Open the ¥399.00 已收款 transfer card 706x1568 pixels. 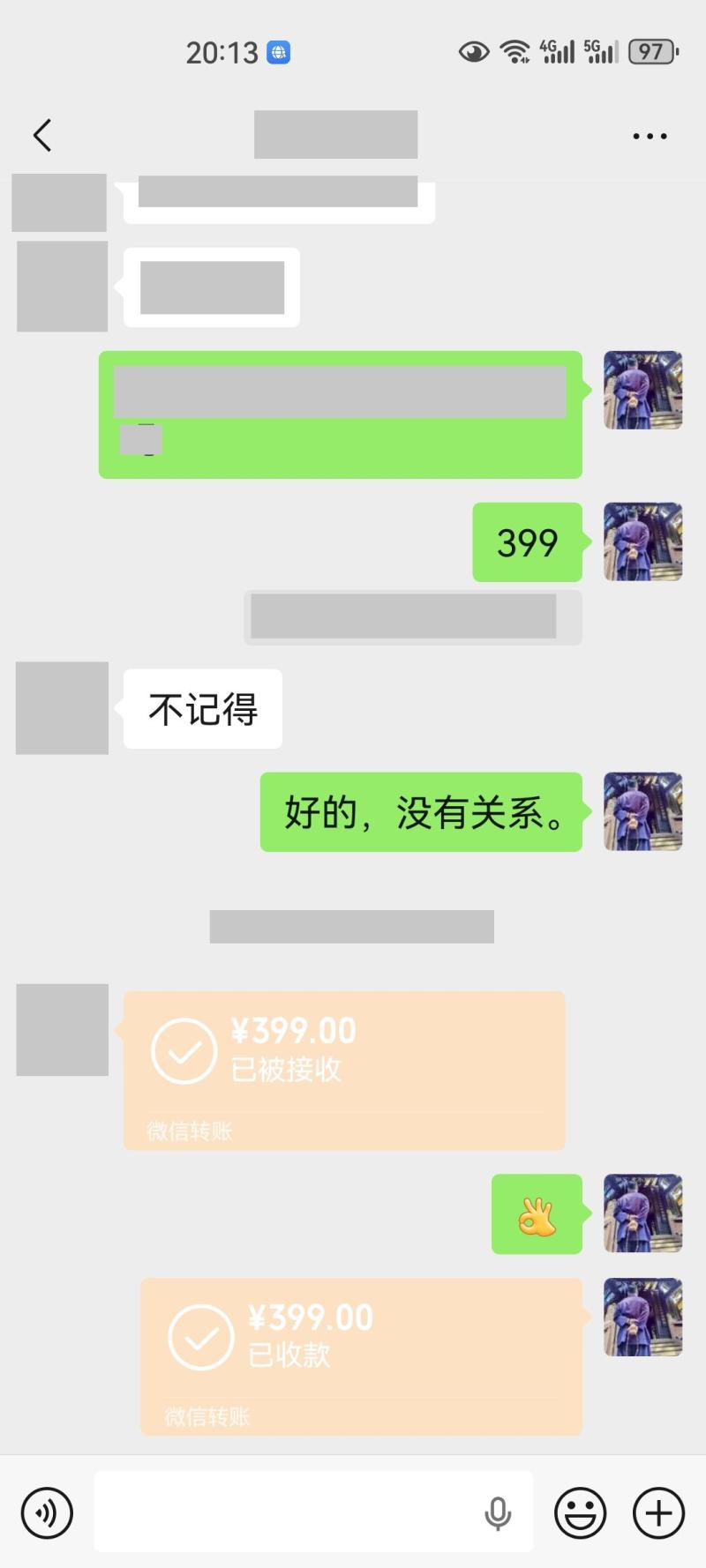(361, 1355)
